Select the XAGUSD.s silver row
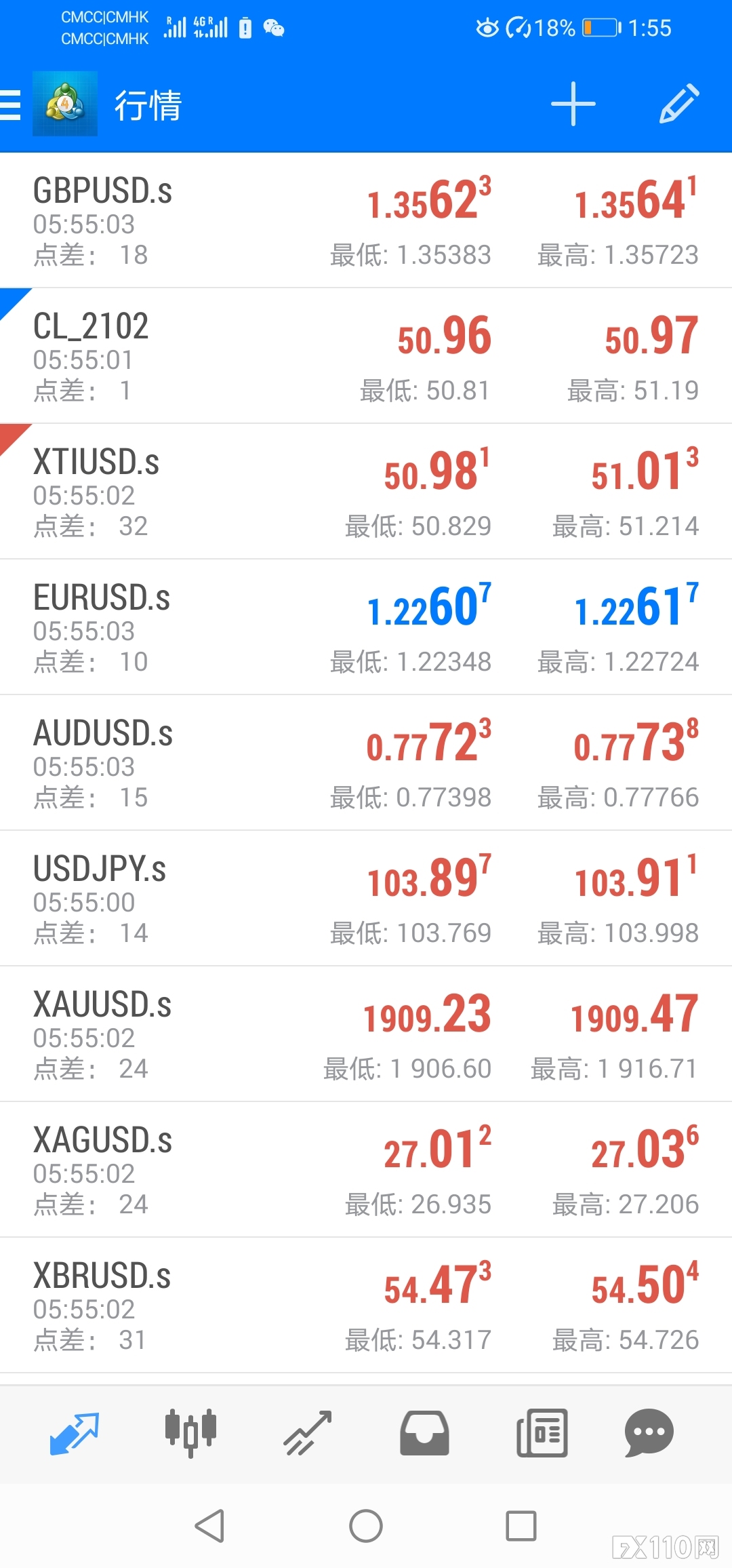This screenshot has width=732, height=1568. [x=366, y=1170]
